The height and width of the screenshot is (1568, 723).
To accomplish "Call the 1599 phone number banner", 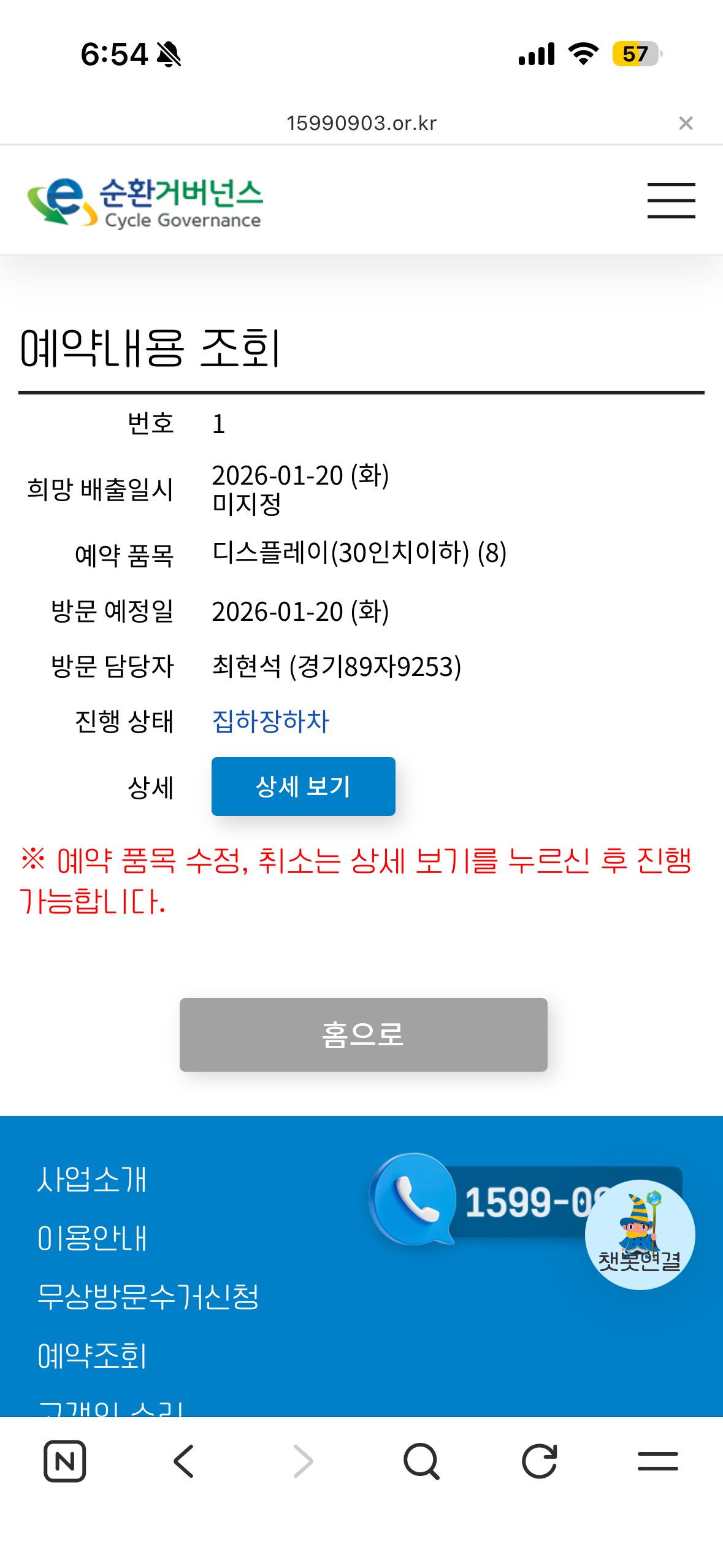I will click(478, 1199).
